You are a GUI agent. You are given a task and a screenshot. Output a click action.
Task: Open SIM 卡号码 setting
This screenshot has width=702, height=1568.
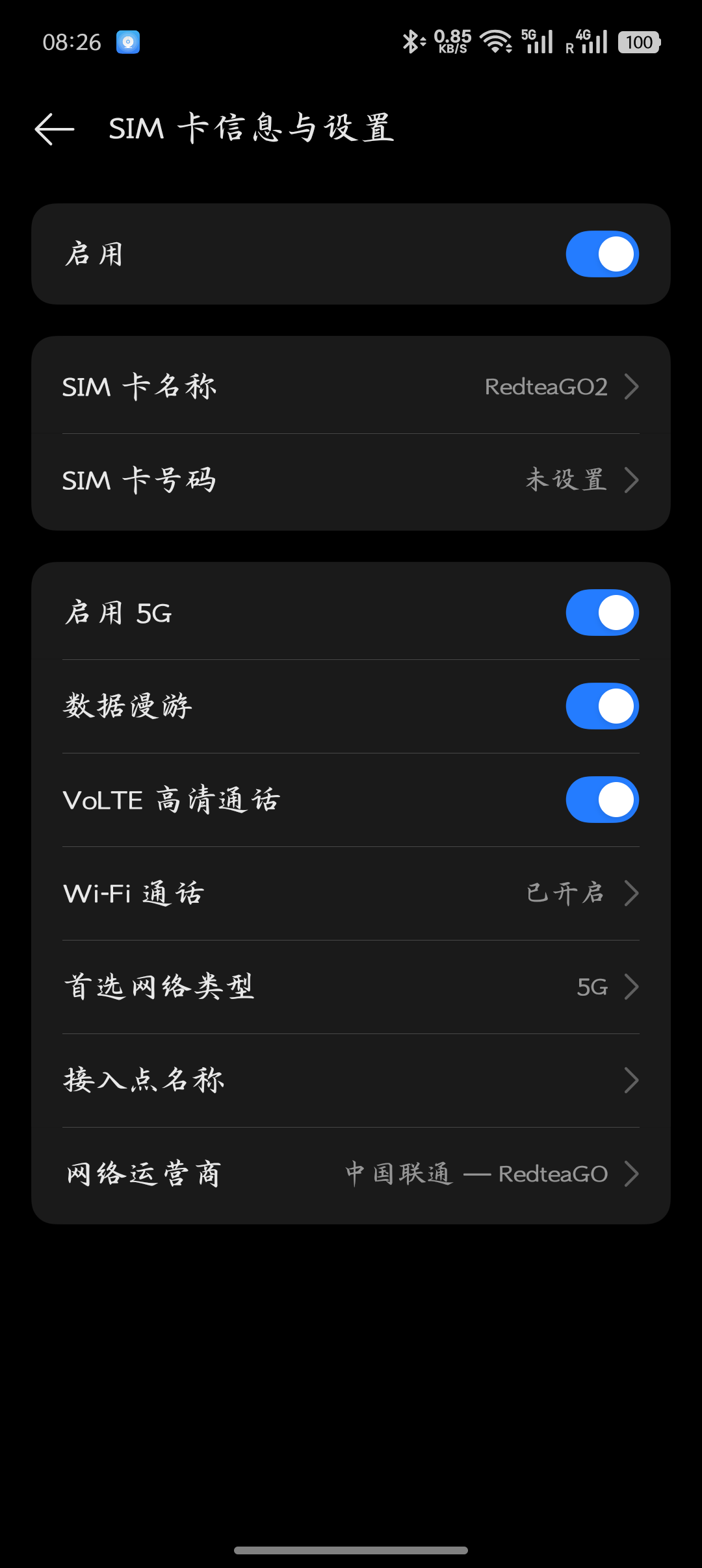[x=351, y=480]
